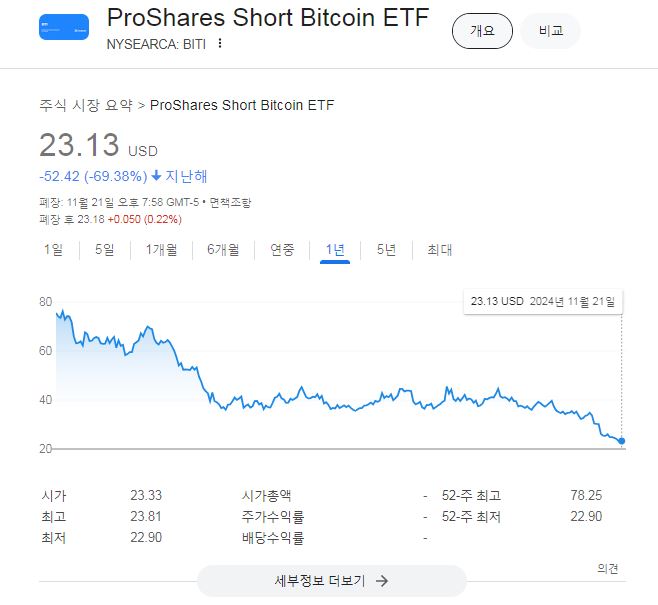The image size is (658, 605).
Task: Open the 비교 comparison tab
Action: [x=550, y=31]
